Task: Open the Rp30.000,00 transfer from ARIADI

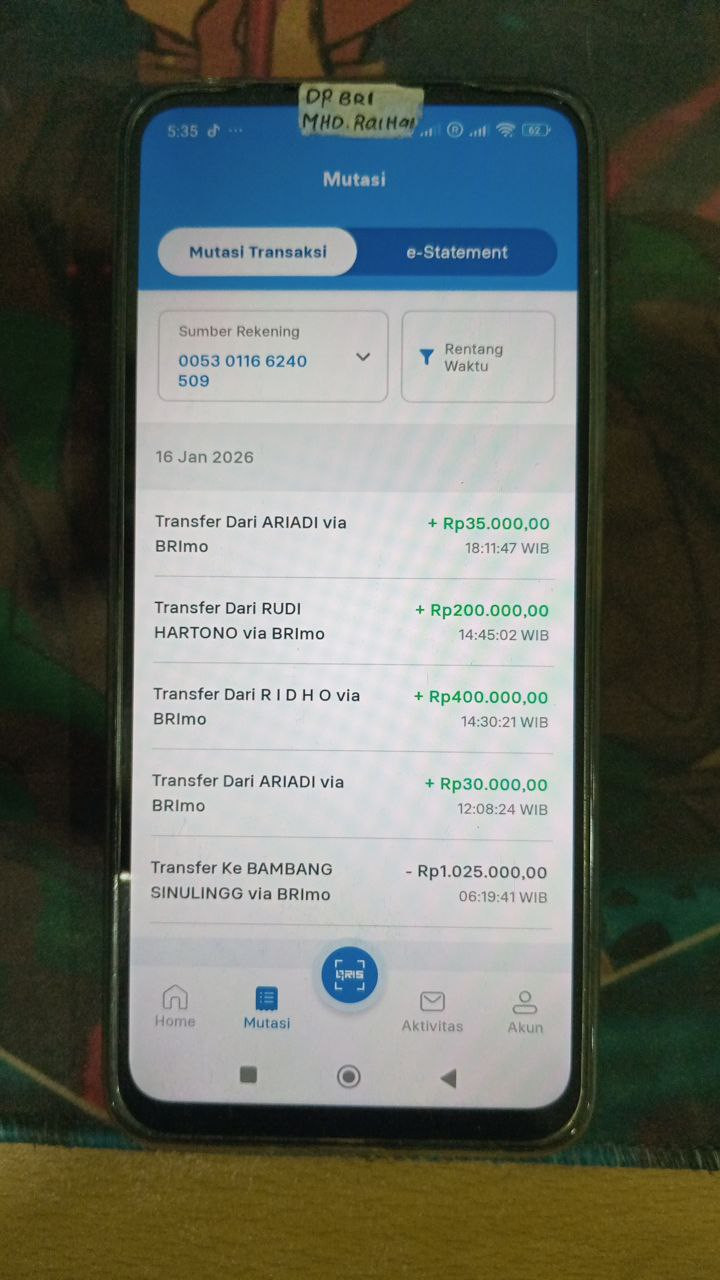Action: (x=352, y=794)
